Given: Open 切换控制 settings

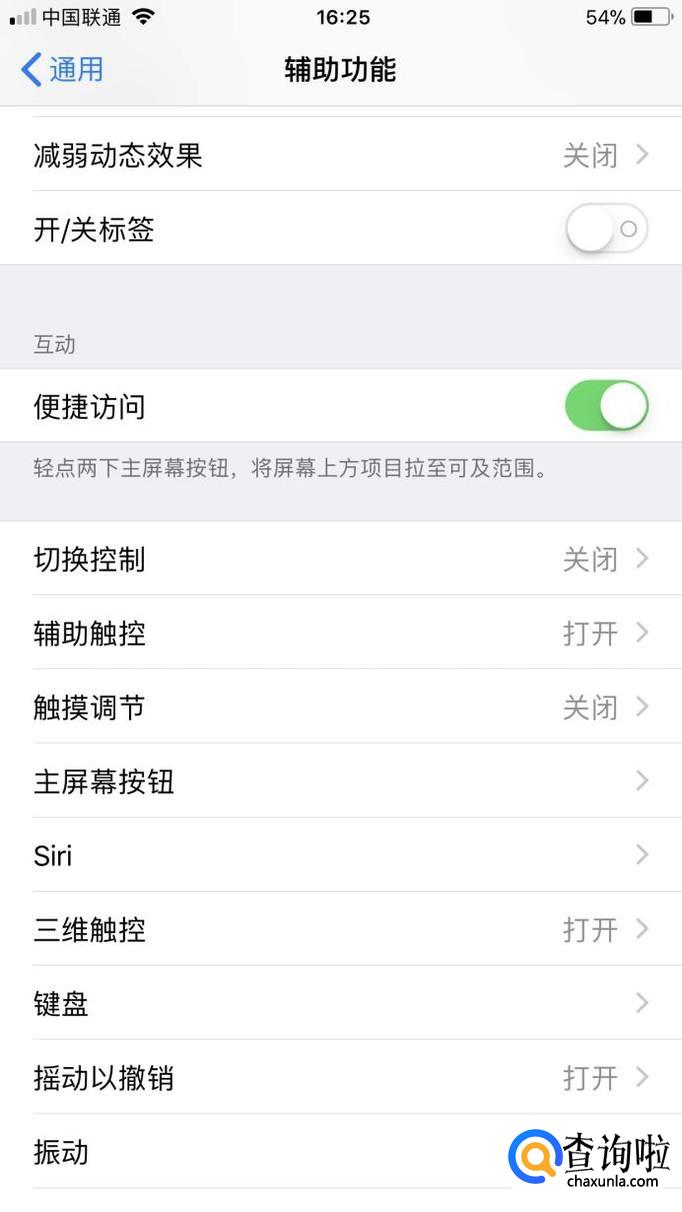Looking at the screenshot, I should pos(340,559).
